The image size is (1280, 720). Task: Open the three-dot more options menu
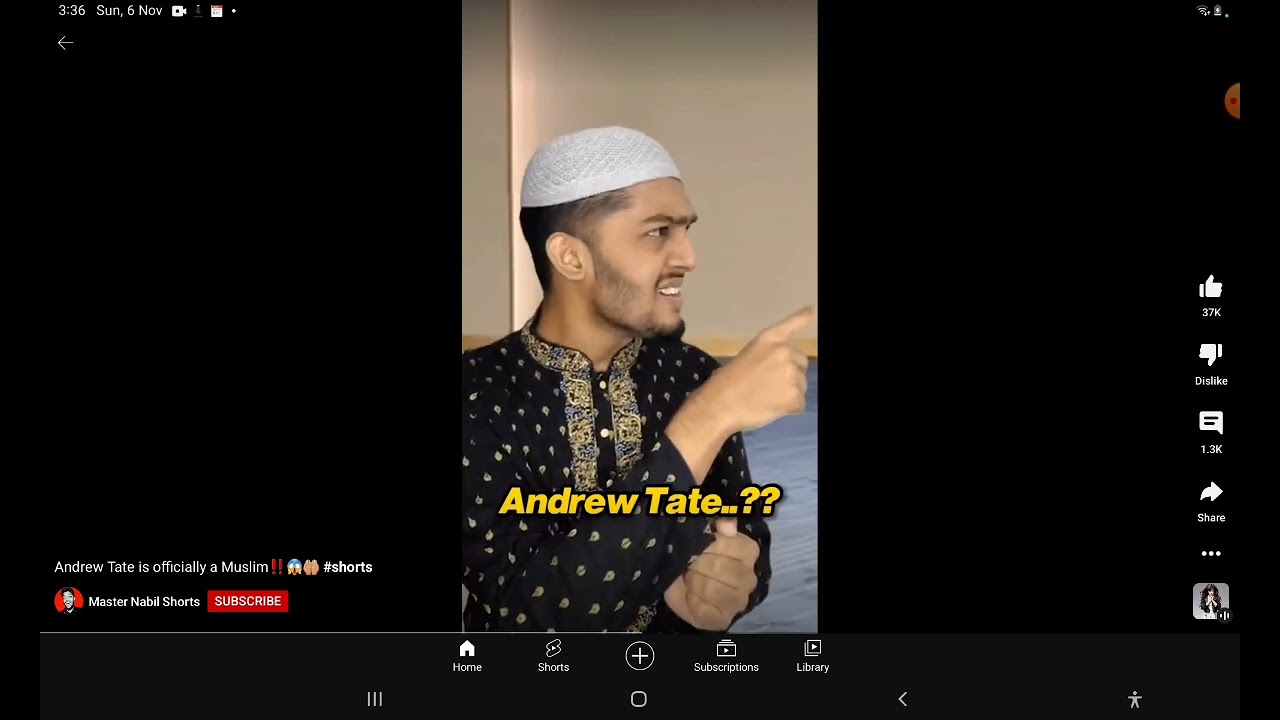point(1210,553)
